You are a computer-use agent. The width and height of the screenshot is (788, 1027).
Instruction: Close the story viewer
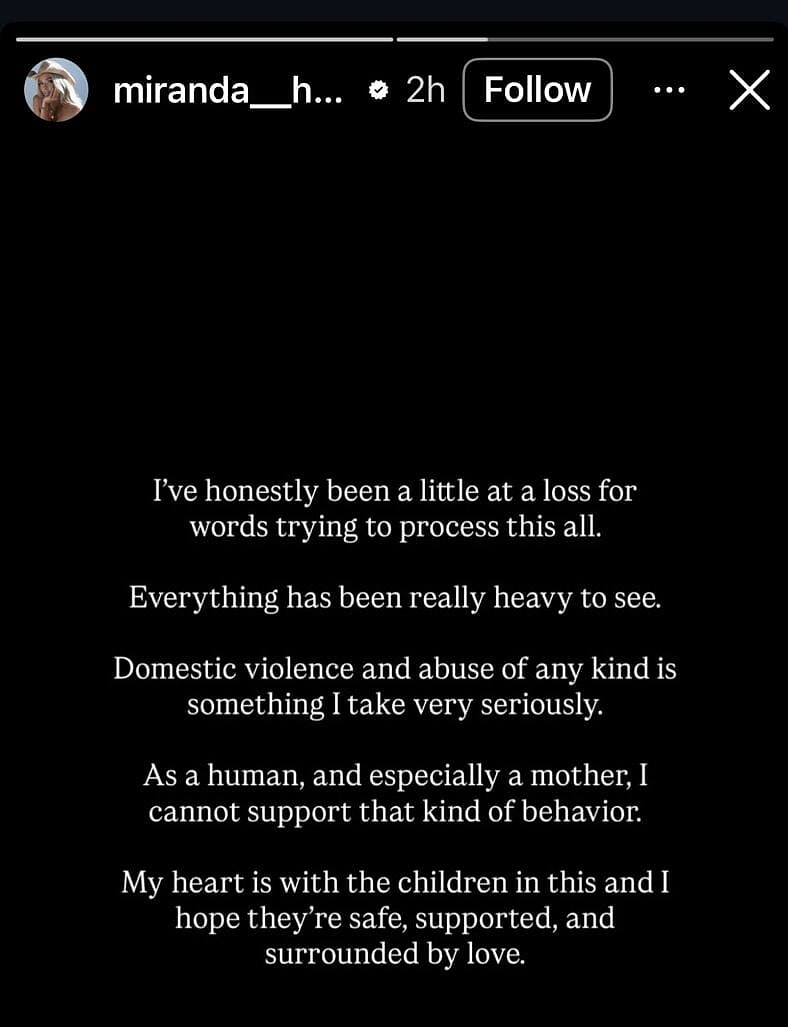(x=749, y=90)
